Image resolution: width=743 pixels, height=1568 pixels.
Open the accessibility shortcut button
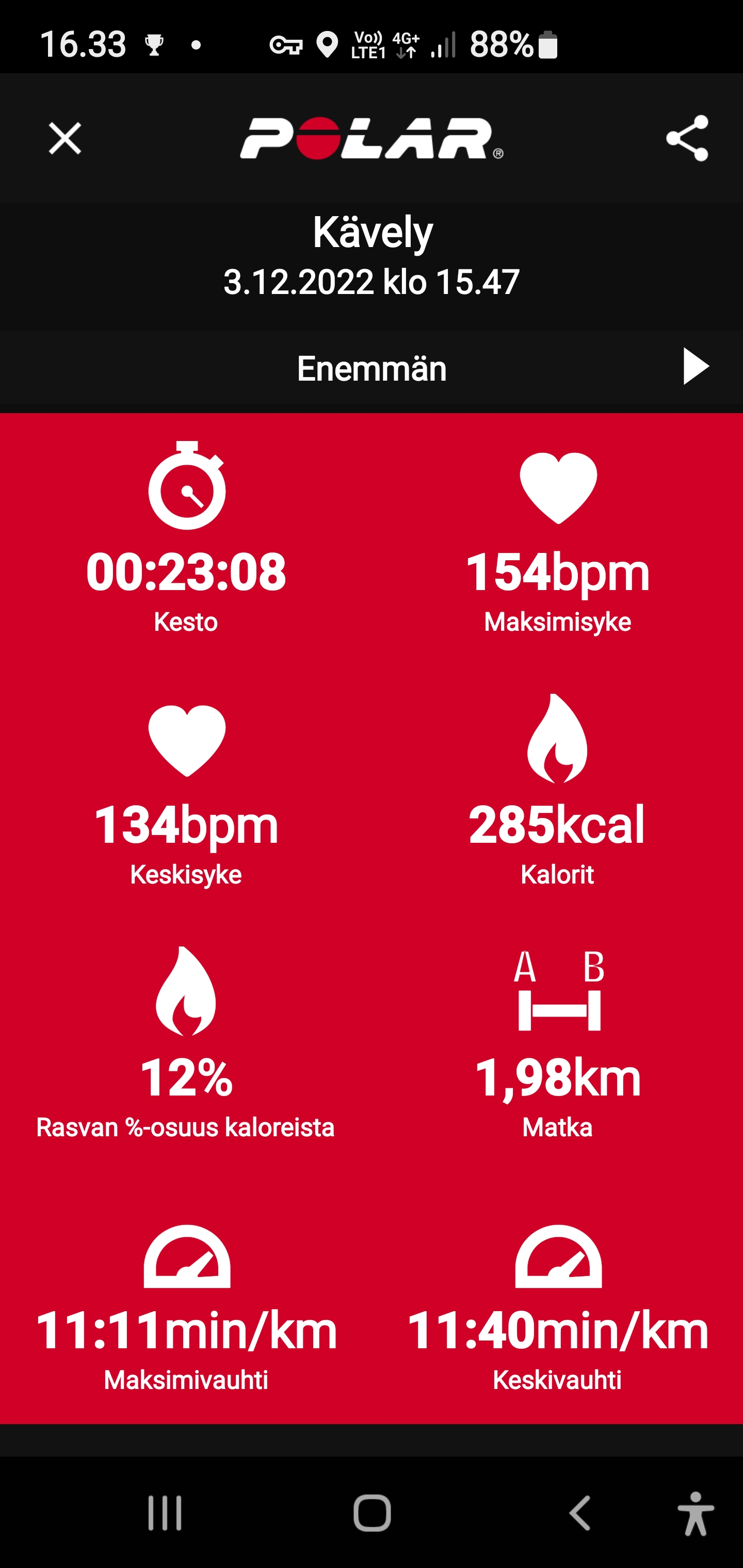[696, 1513]
